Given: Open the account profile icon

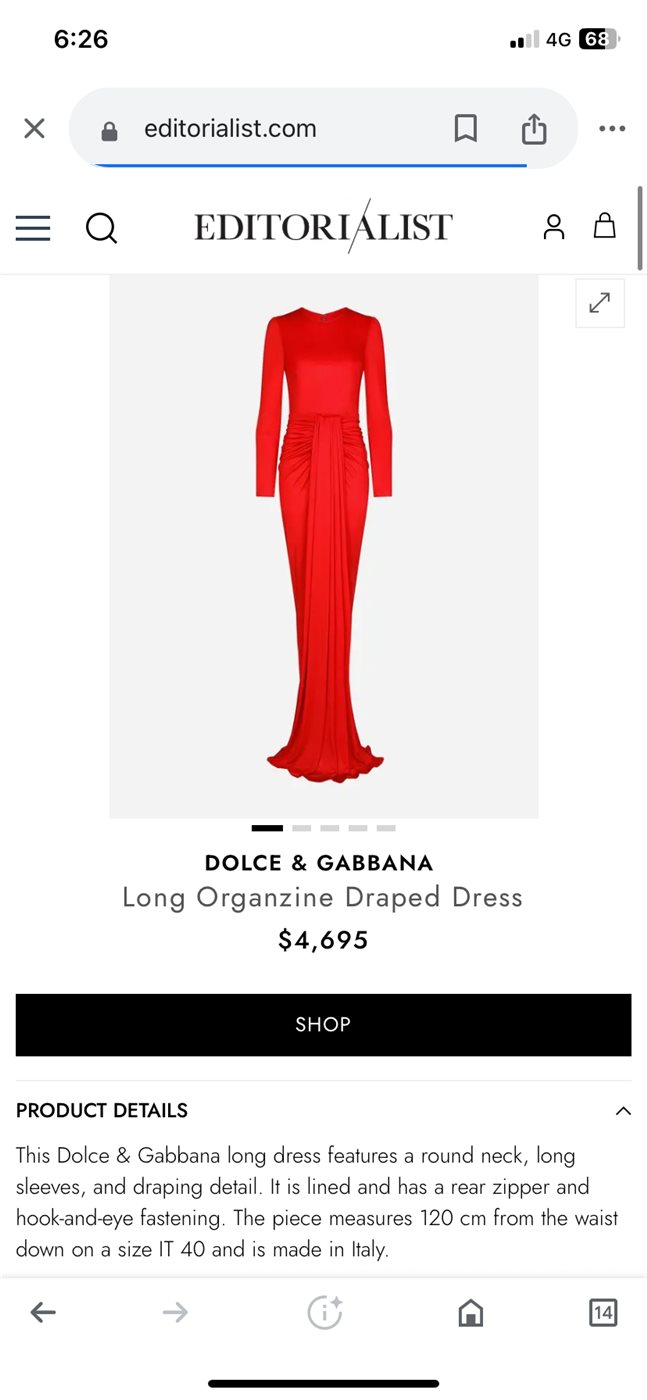Looking at the screenshot, I should pos(554,227).
